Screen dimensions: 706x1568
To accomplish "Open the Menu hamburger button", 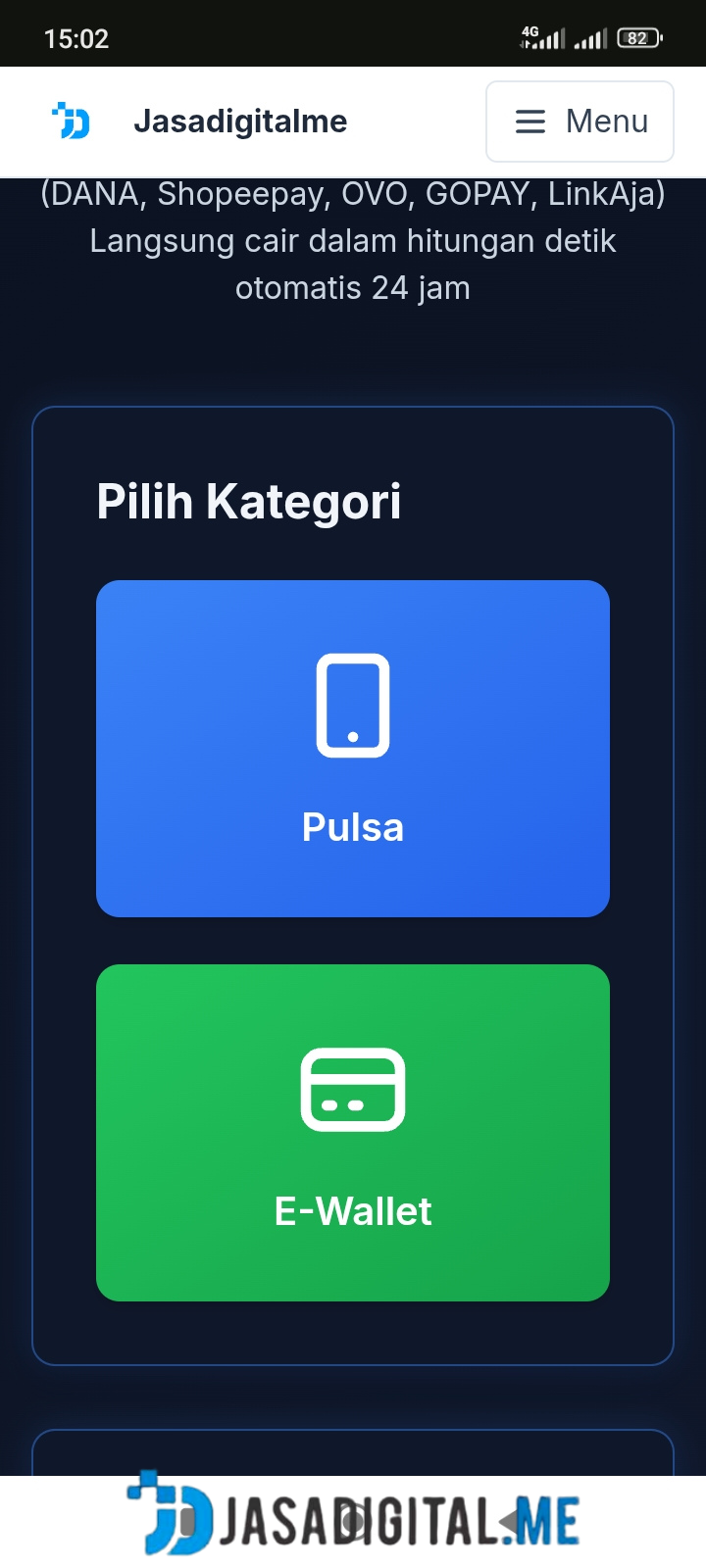I will 580,122.
